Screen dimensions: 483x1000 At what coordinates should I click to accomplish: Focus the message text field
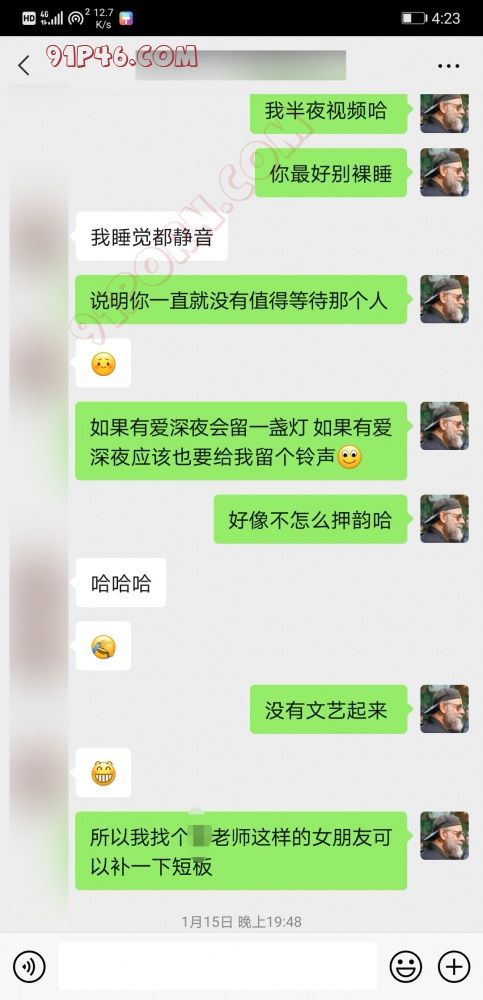coord(217,966)
